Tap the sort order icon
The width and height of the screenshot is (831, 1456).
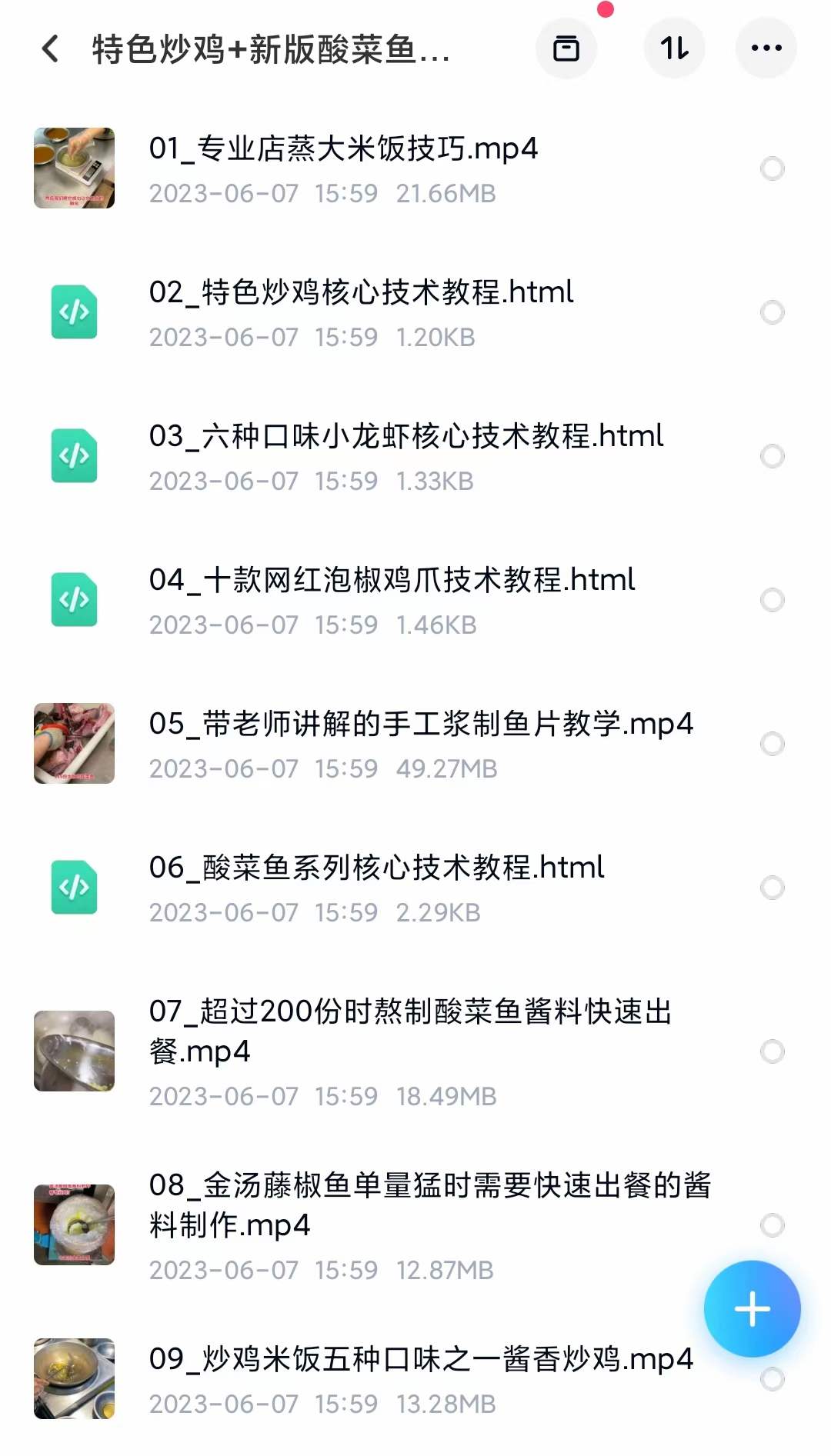pos(674,48)
